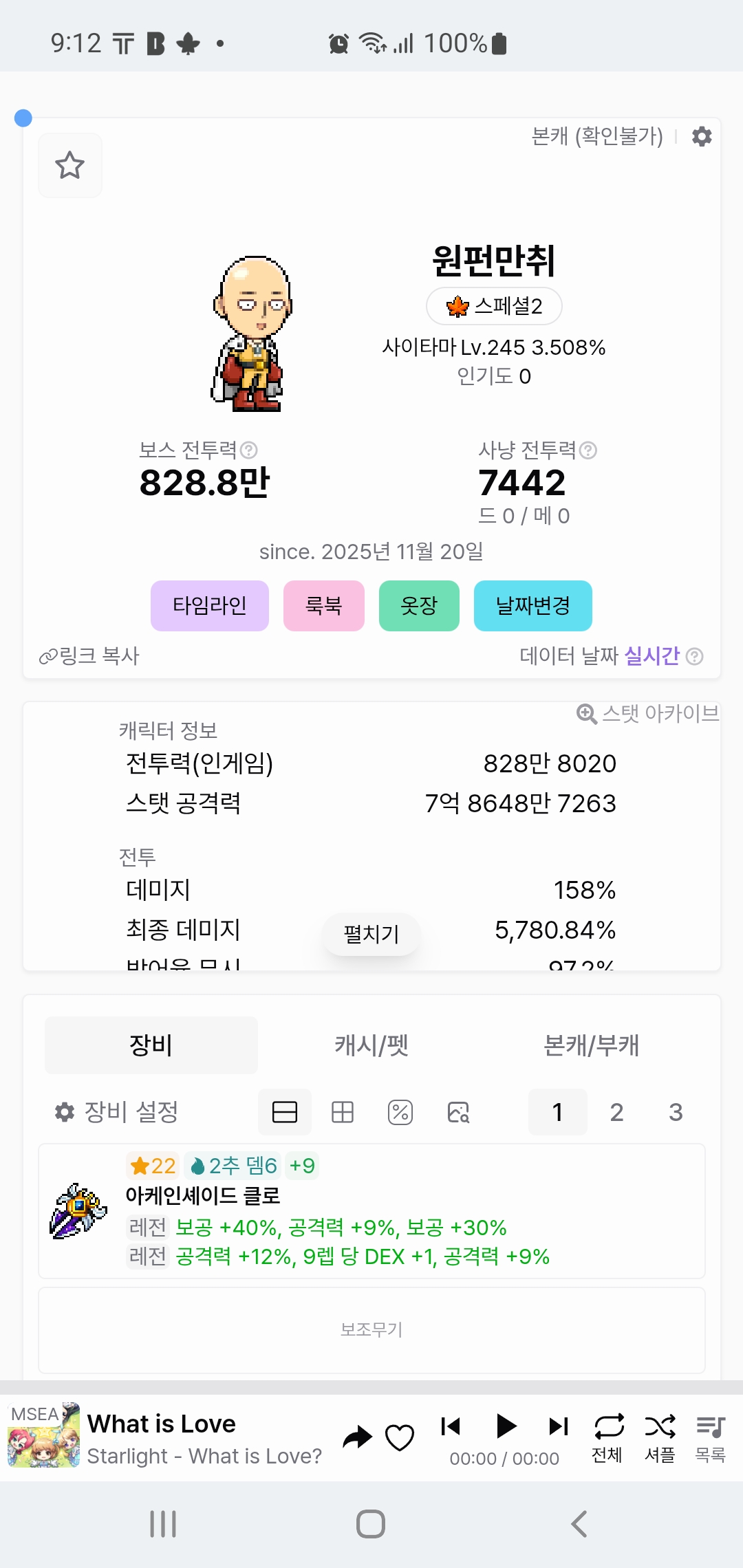Open the 아케인셰이드 클로 item card
This screenshot has height=1568, width=743.
pos(371,1211)
